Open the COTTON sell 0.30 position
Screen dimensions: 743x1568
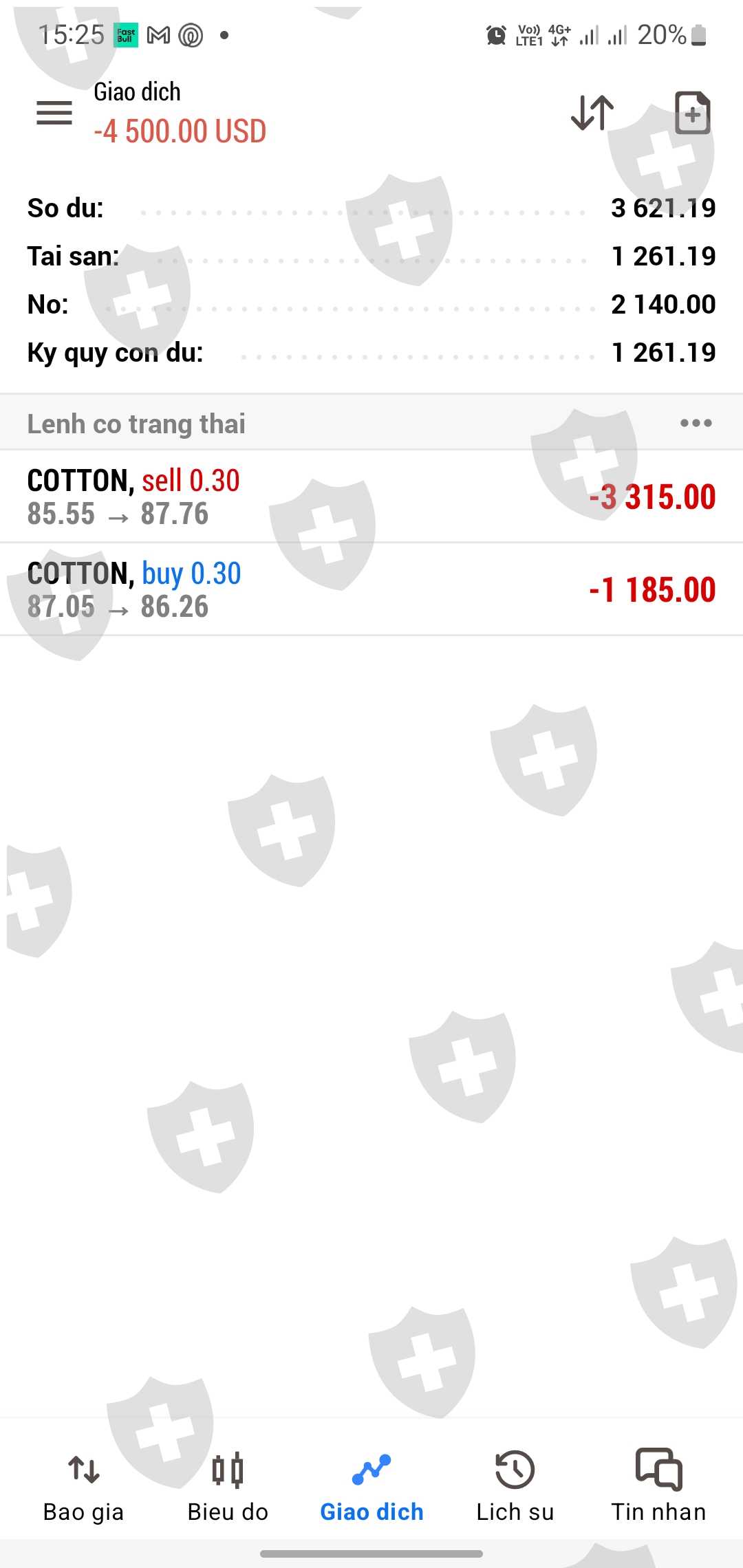pos(371,497)
